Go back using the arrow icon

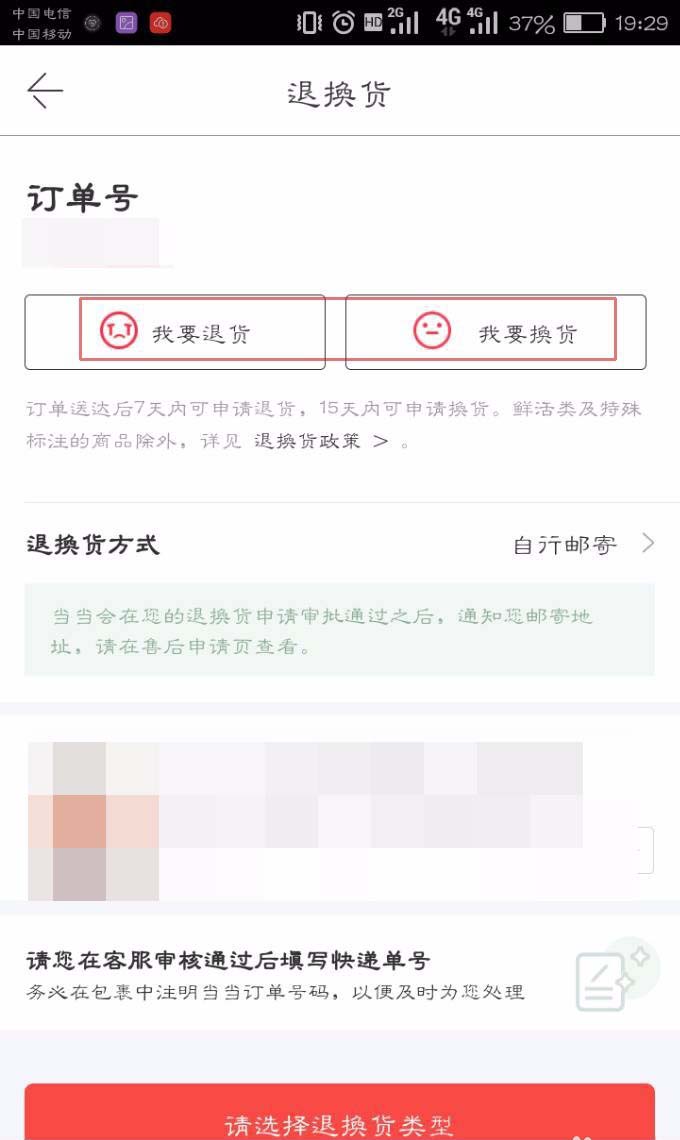tap(45, 91)
